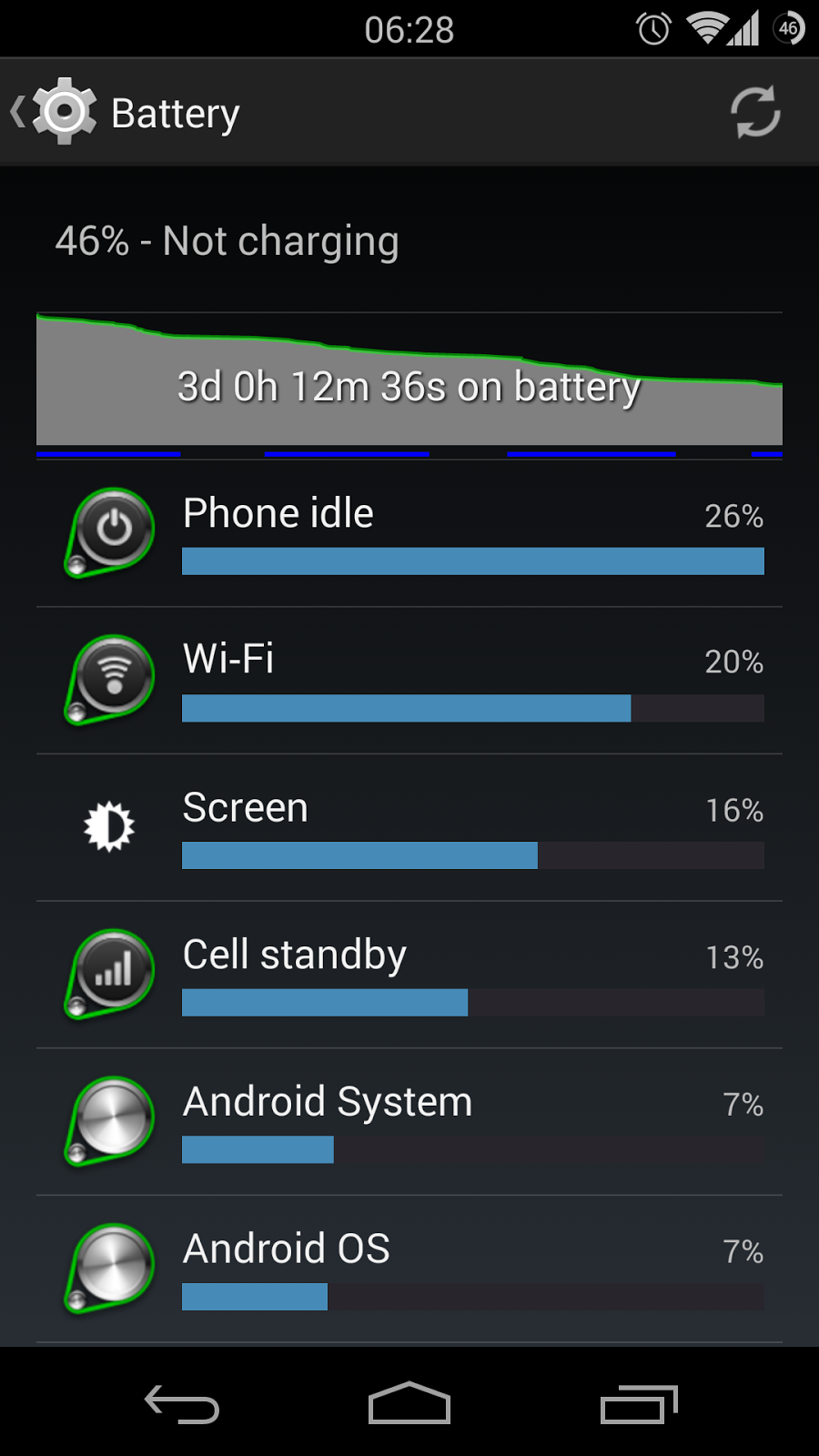
Task: Go to the home screen
Action: point(409,1403)
